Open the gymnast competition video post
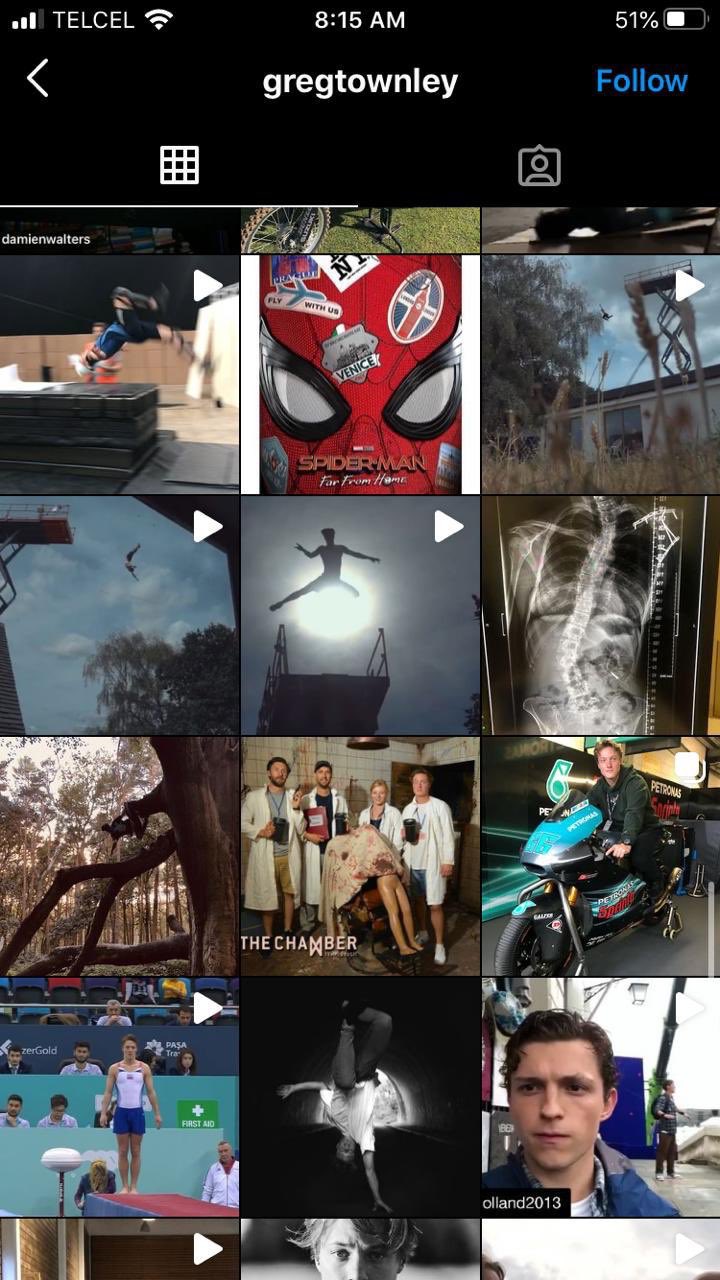 [119, 1097]
